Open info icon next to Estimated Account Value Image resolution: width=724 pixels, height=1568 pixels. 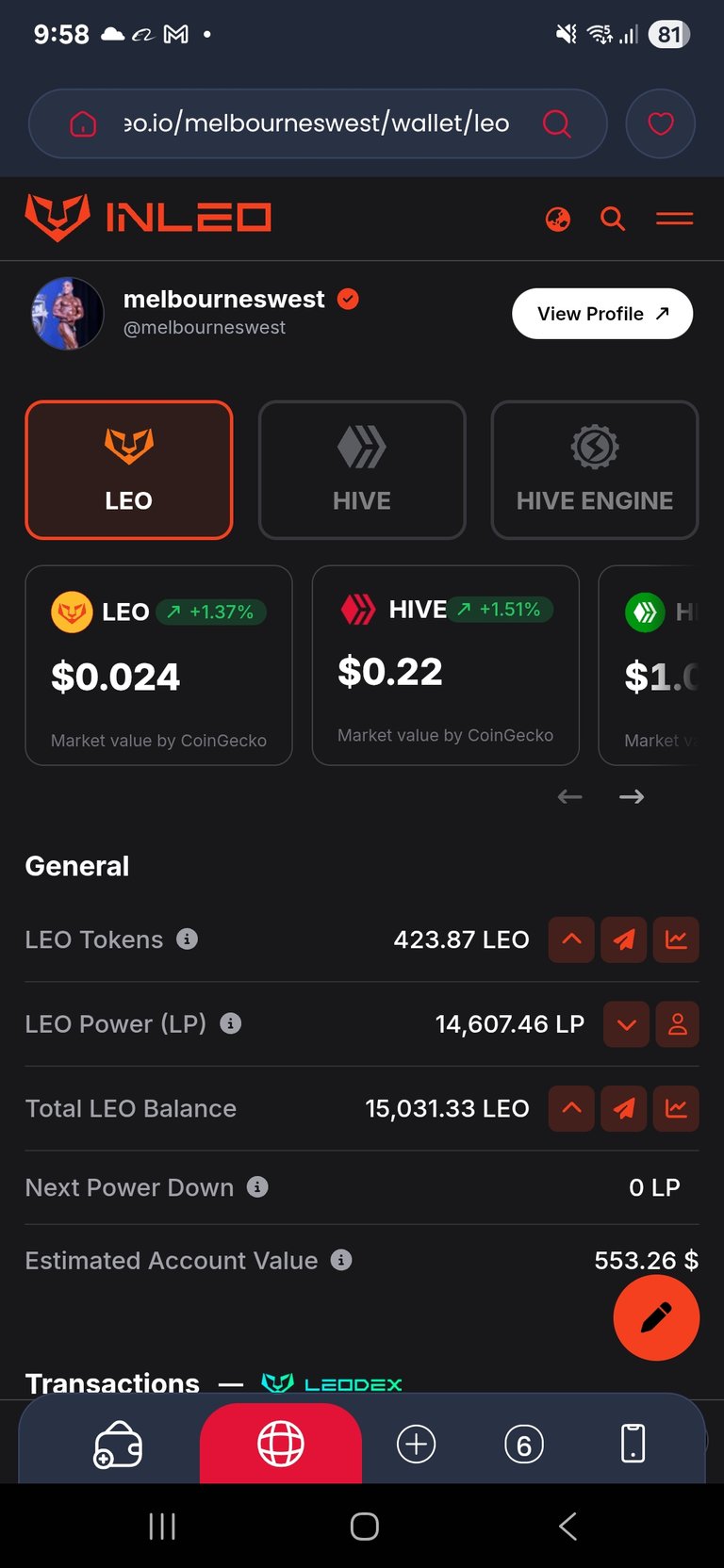341,1260
